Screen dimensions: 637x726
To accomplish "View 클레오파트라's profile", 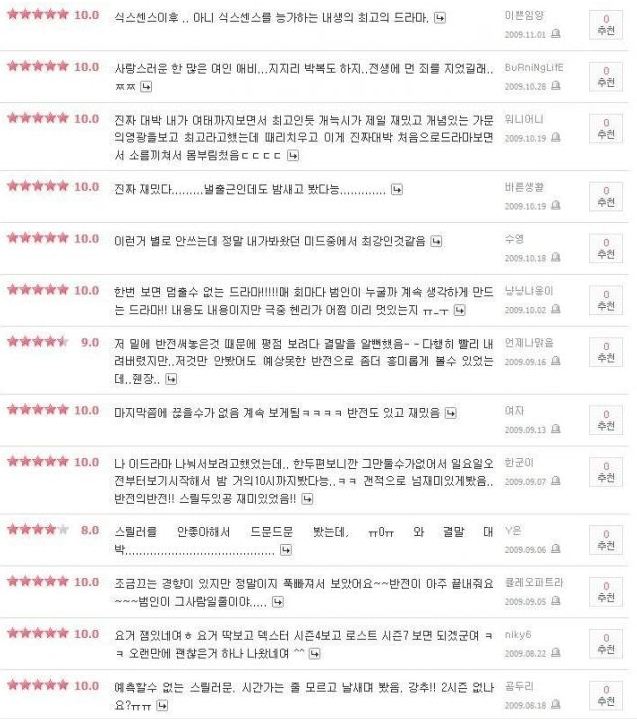I will [534, 582].
